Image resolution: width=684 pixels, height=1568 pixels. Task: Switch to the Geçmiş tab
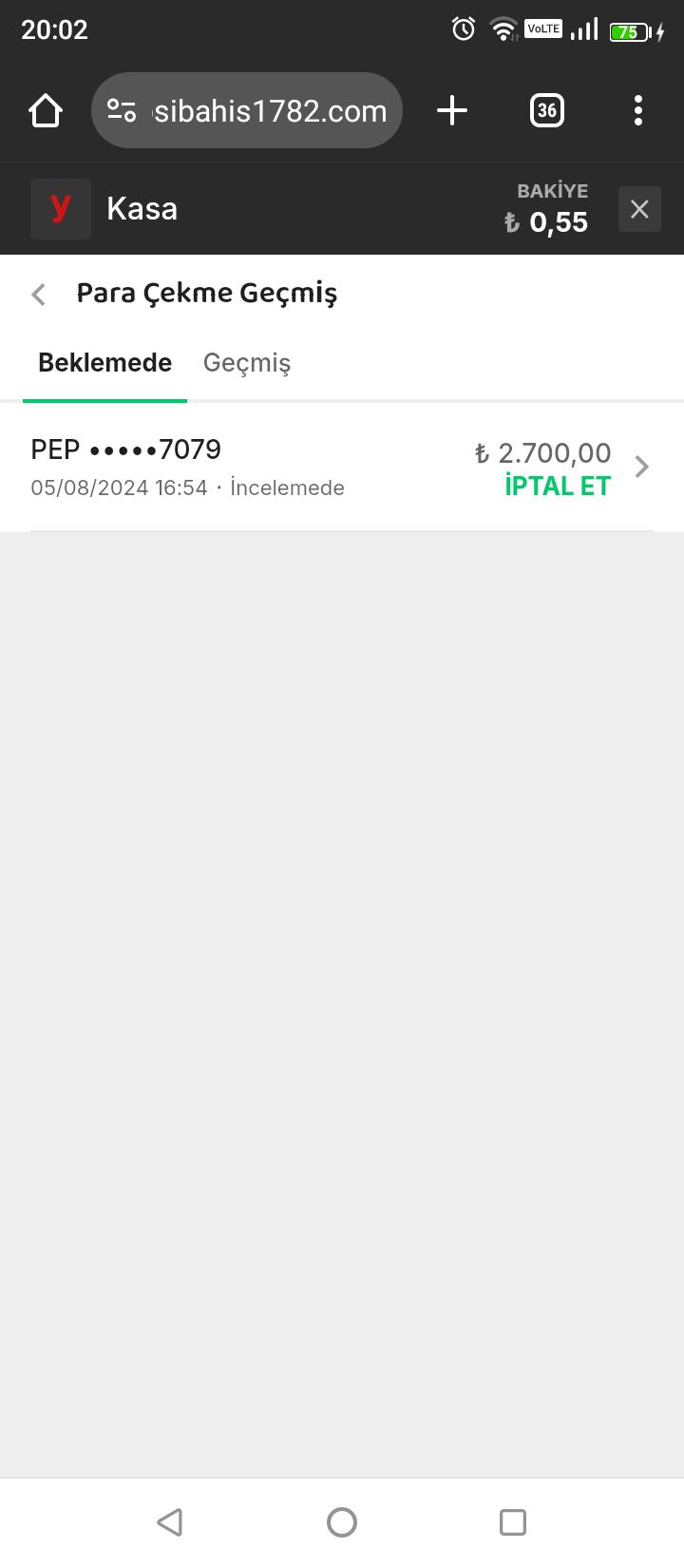(x=247, y=363)
